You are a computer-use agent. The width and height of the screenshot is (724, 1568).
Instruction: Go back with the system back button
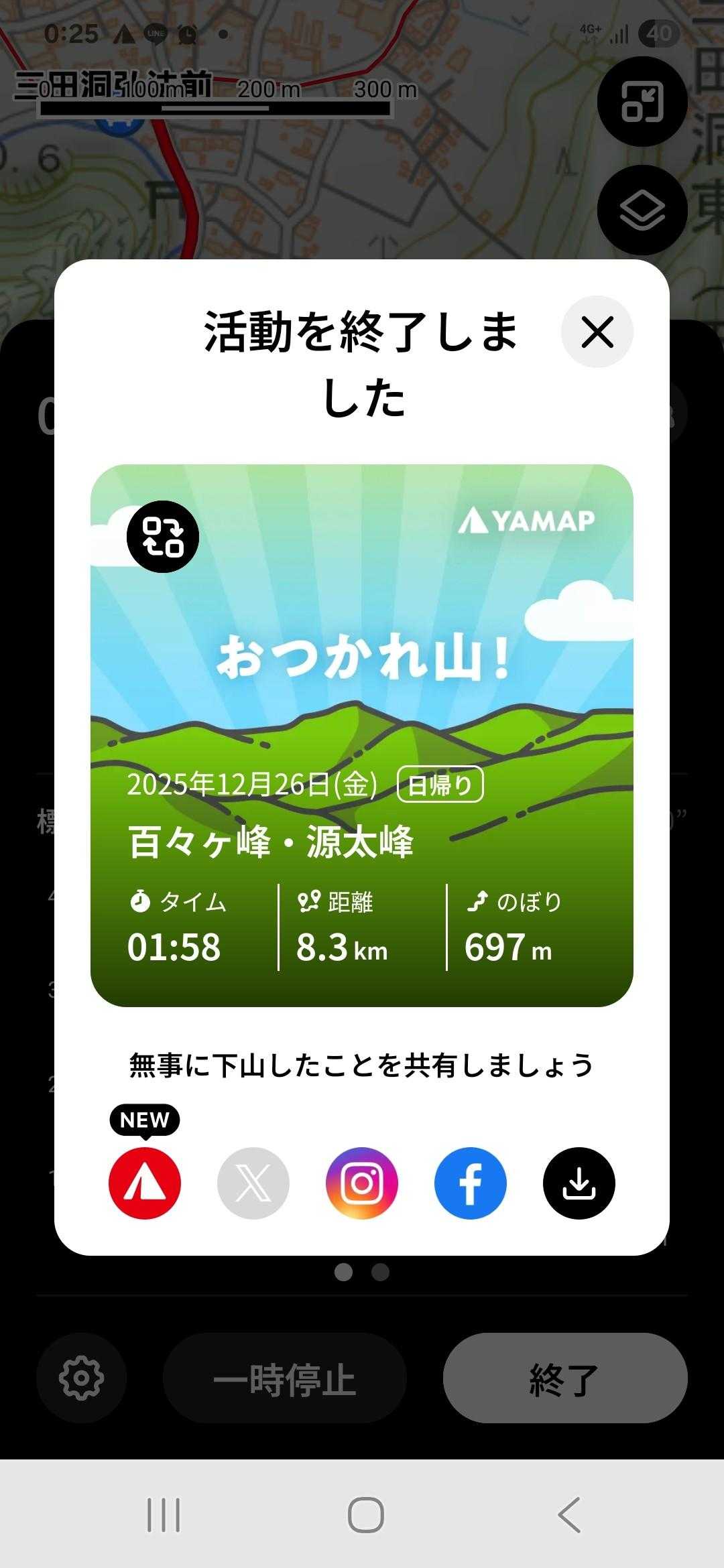point(569,1514)
